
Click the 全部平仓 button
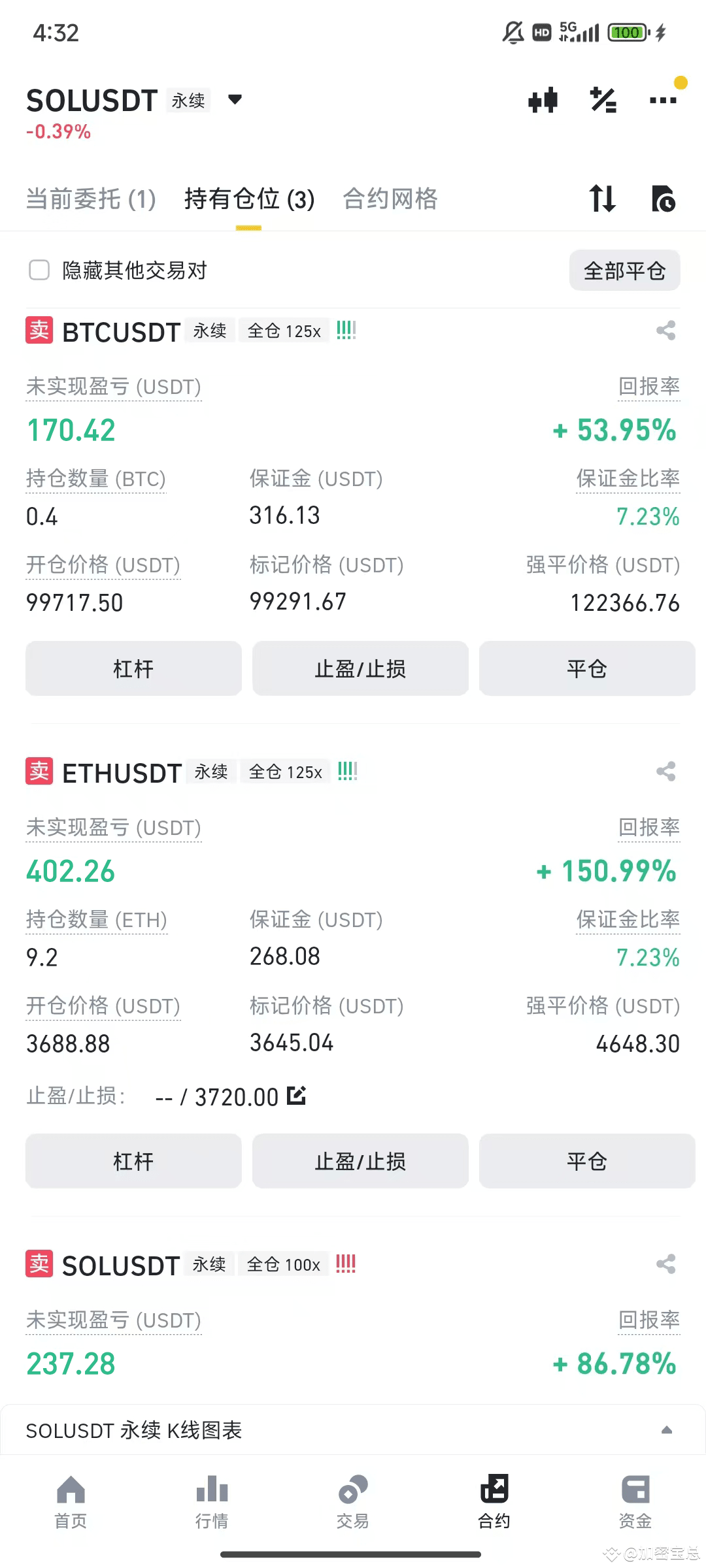click(624, 270)
